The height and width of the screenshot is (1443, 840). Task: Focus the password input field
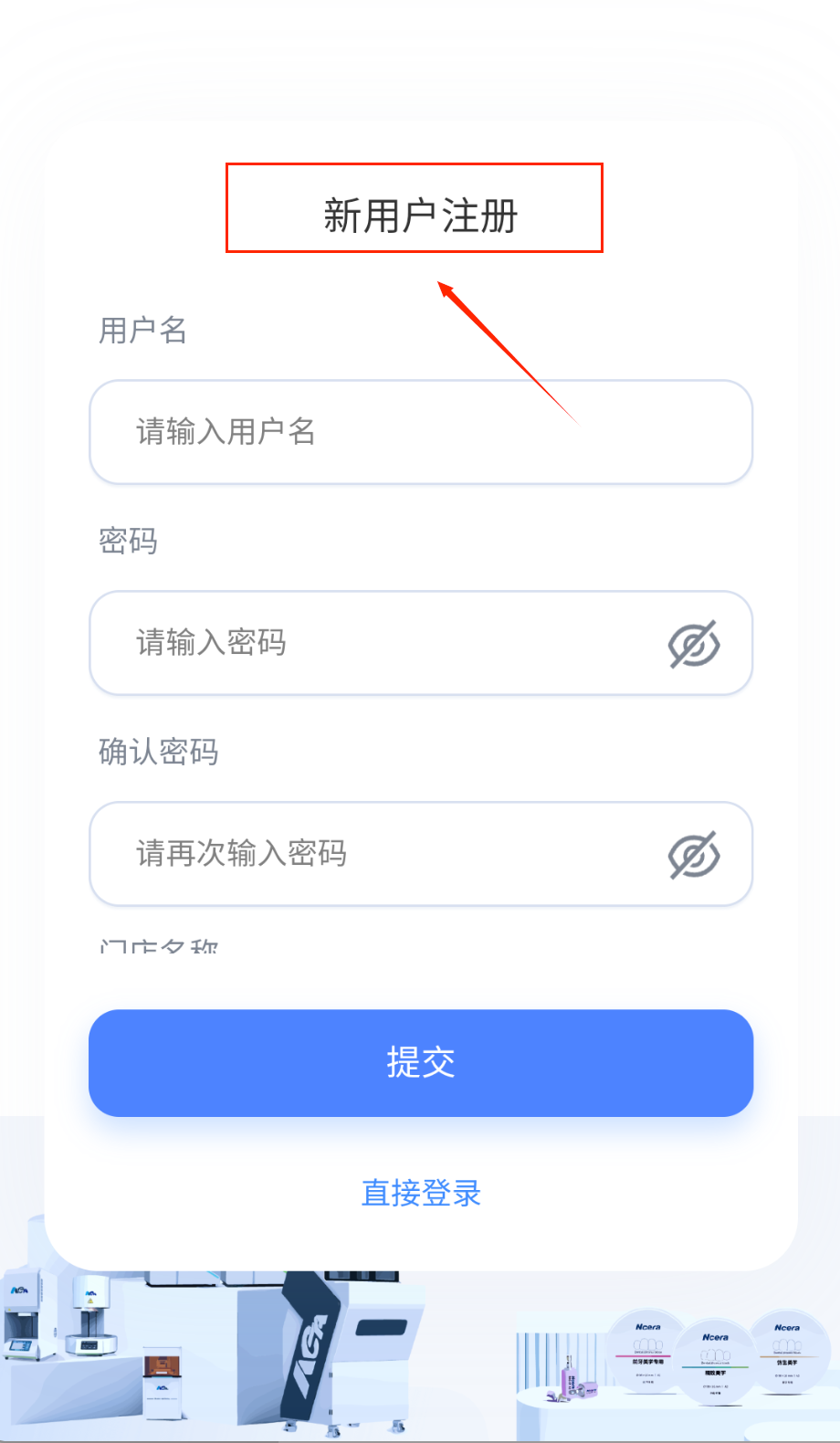click(383, 643)
